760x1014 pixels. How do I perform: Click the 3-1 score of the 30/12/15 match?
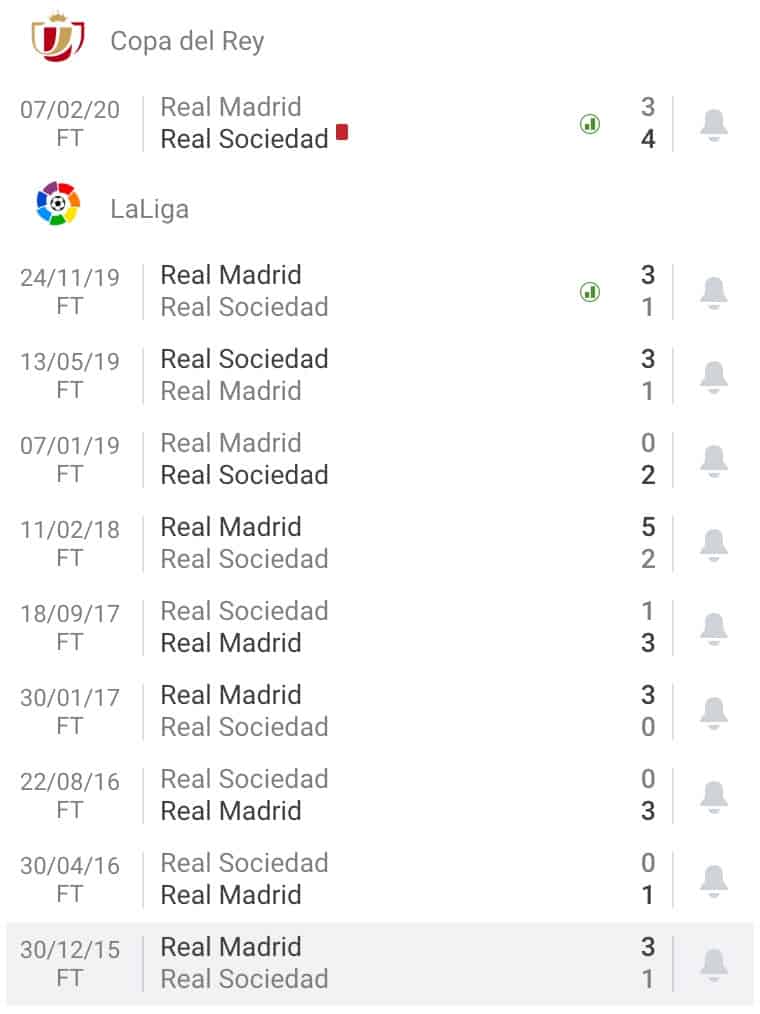click(648, 963)
